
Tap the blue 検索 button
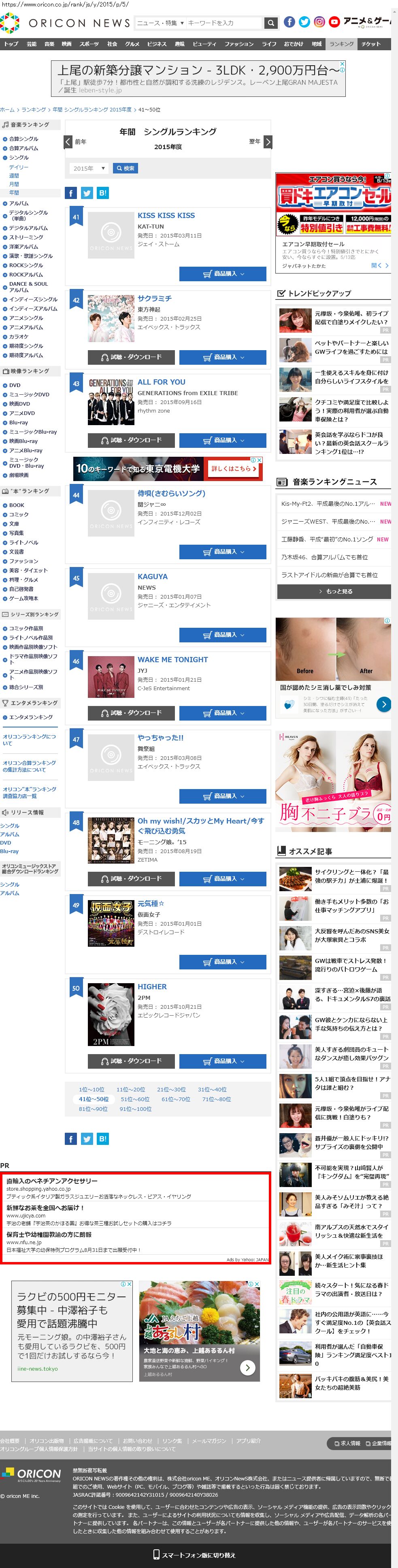126,169
